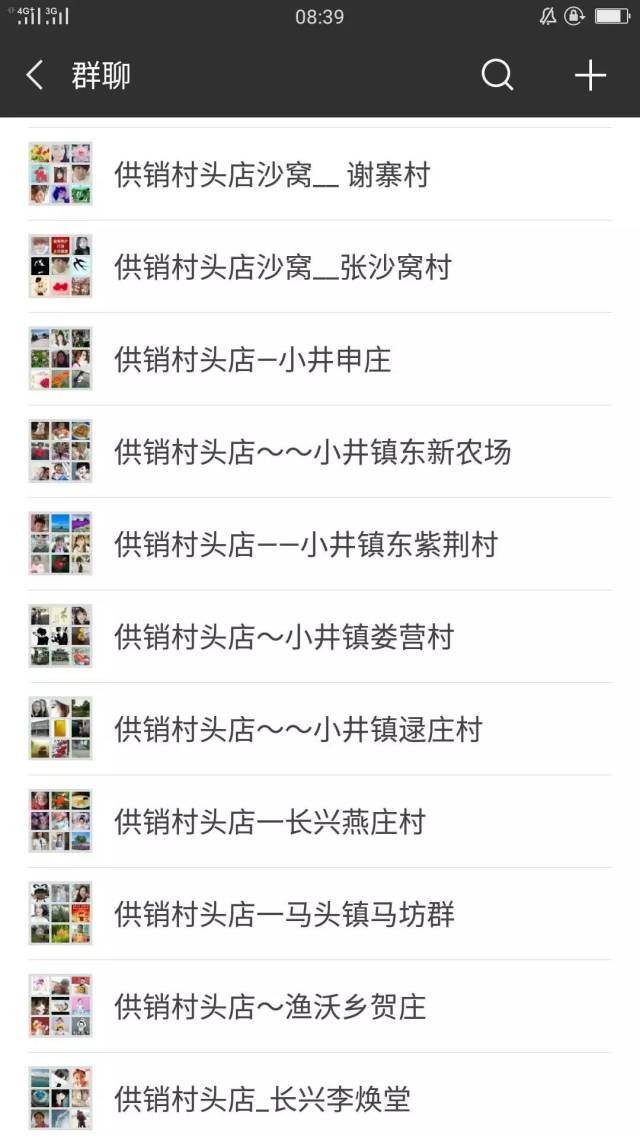Open group 长兴燕庄村
The width and height of the screenshot is (640, 1138).
(x=320, y=821)
